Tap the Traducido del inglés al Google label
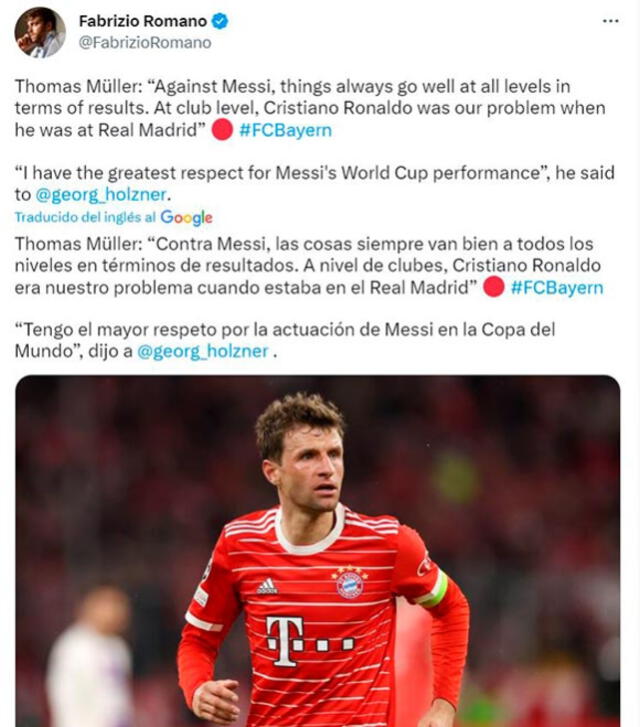 113,218
